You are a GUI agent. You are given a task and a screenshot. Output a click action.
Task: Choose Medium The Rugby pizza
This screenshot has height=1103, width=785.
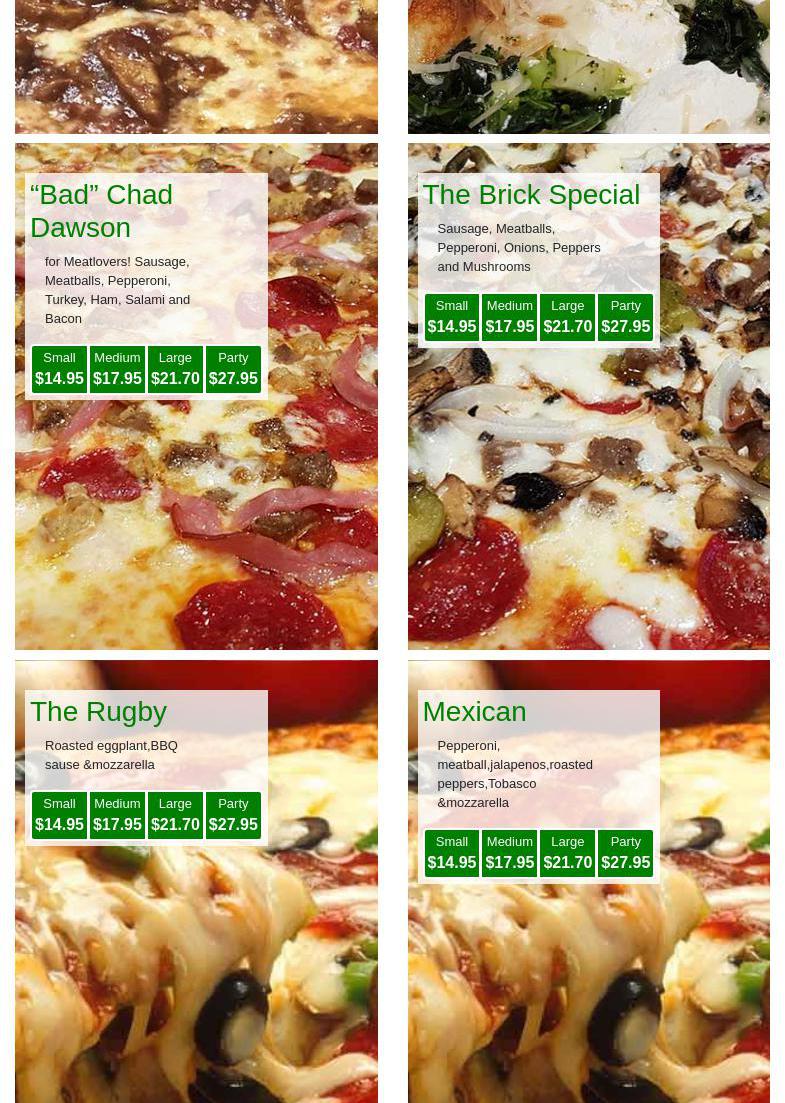[117, 815]
